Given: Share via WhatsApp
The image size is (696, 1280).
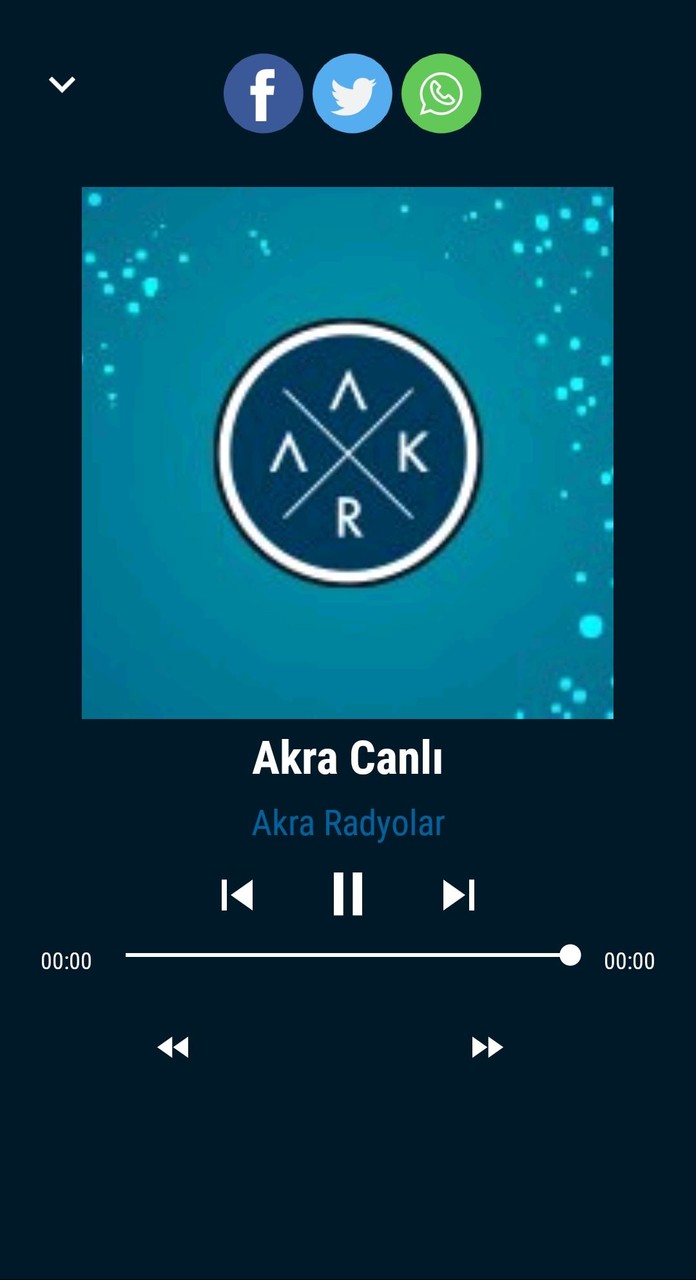Looking at the screenshot, I should [x=441, y=94].
